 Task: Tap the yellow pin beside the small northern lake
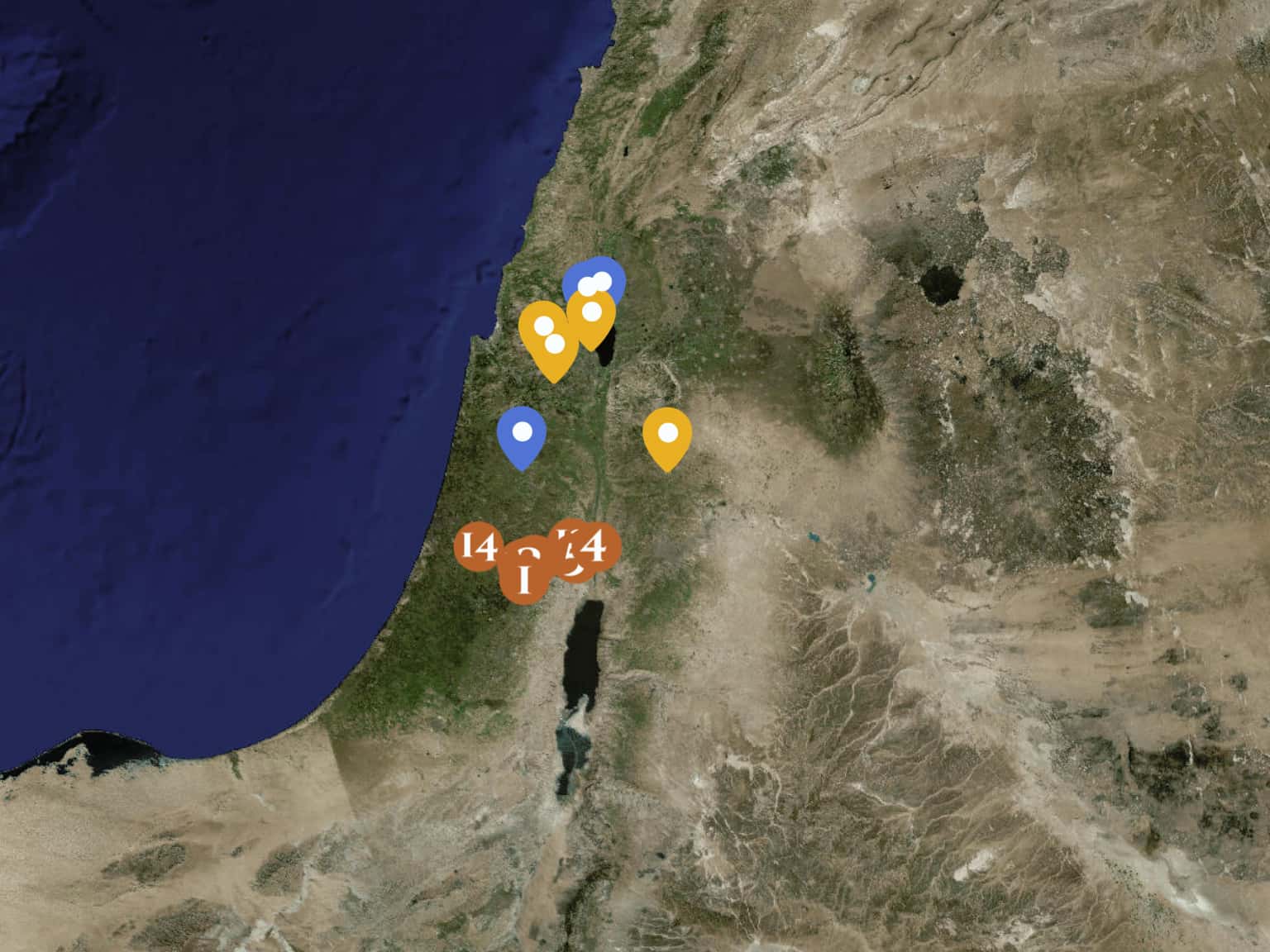tap(592, 313)
